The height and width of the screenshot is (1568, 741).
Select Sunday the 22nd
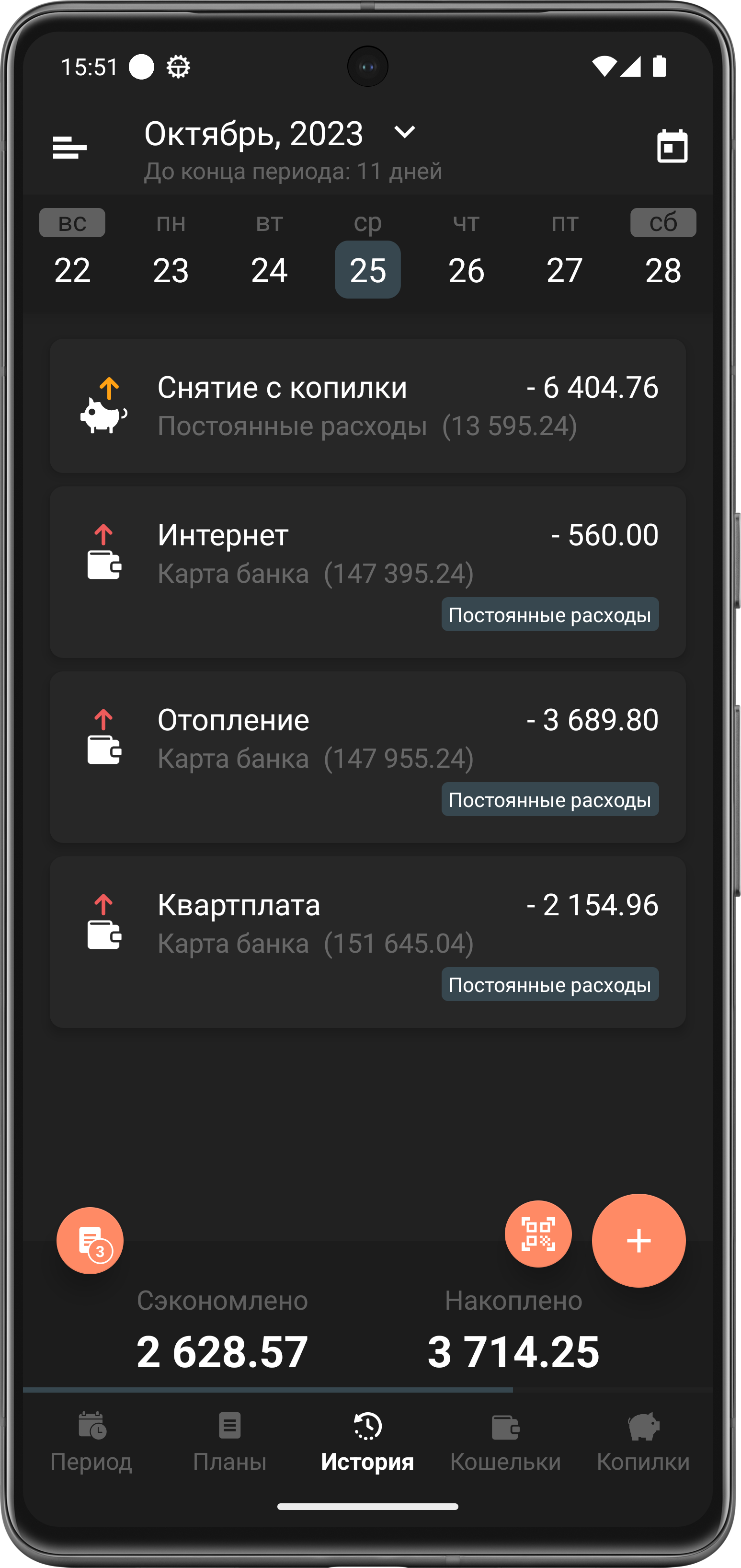tap(72, 269)
